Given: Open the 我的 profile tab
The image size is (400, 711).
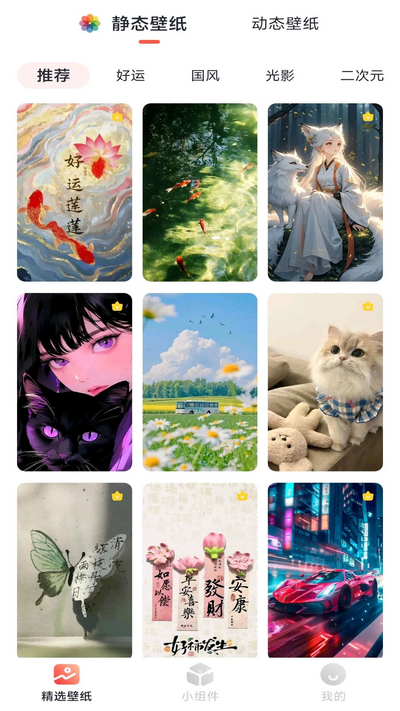Looking at the screenshot, I should (x=333, y=682).
